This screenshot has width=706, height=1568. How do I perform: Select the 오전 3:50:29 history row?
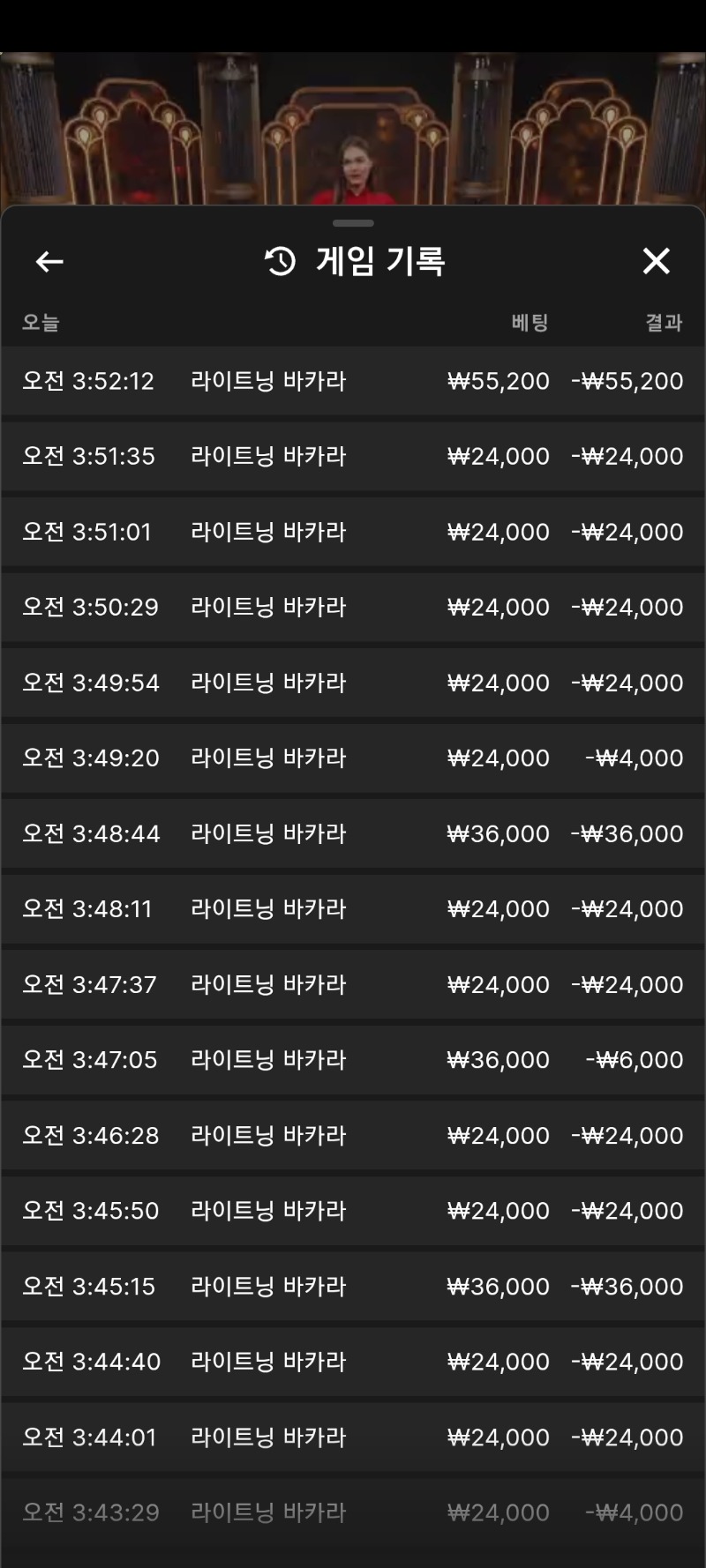(x=353, y=607)
